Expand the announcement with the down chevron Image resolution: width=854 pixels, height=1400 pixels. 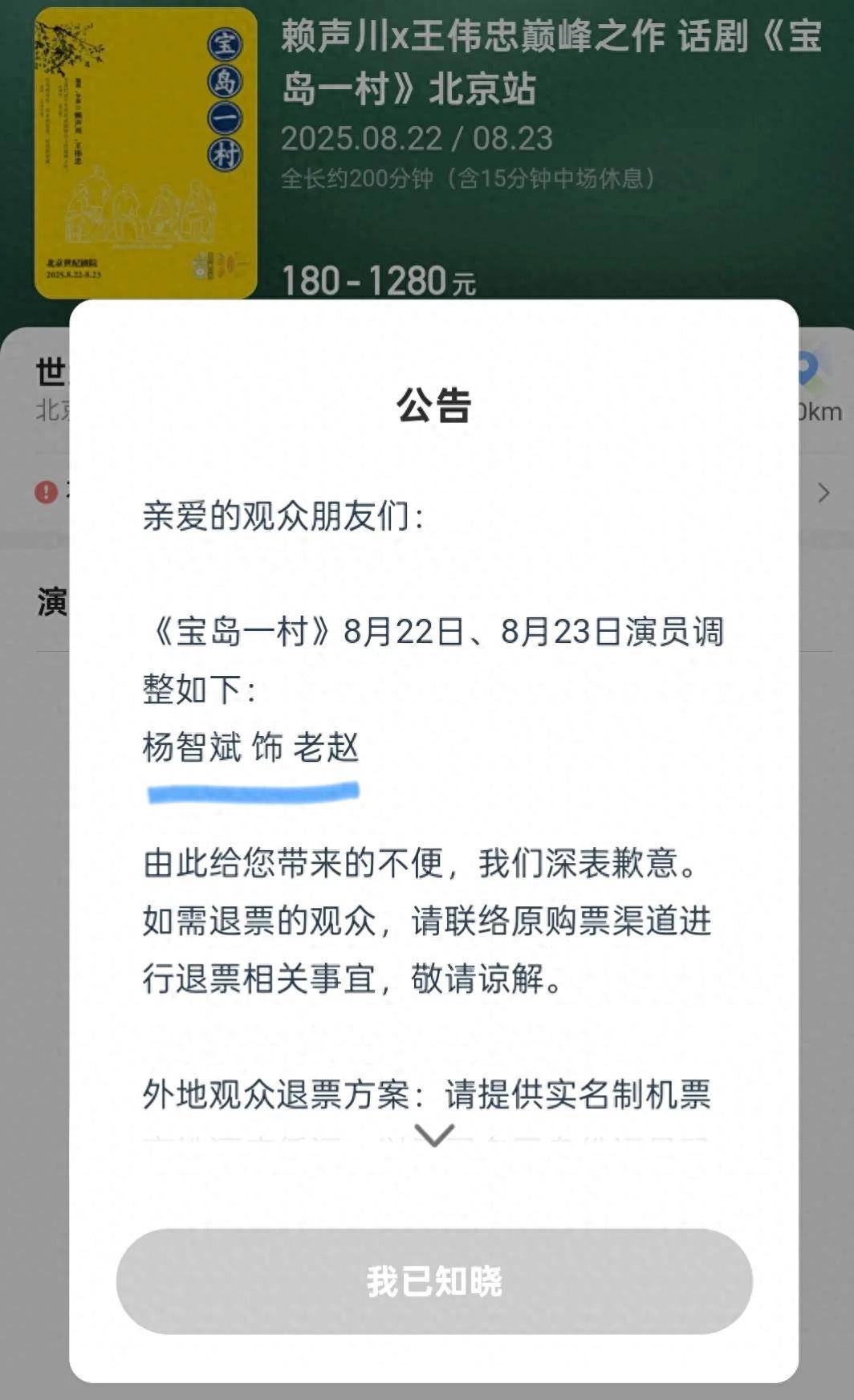[434, 1134]
